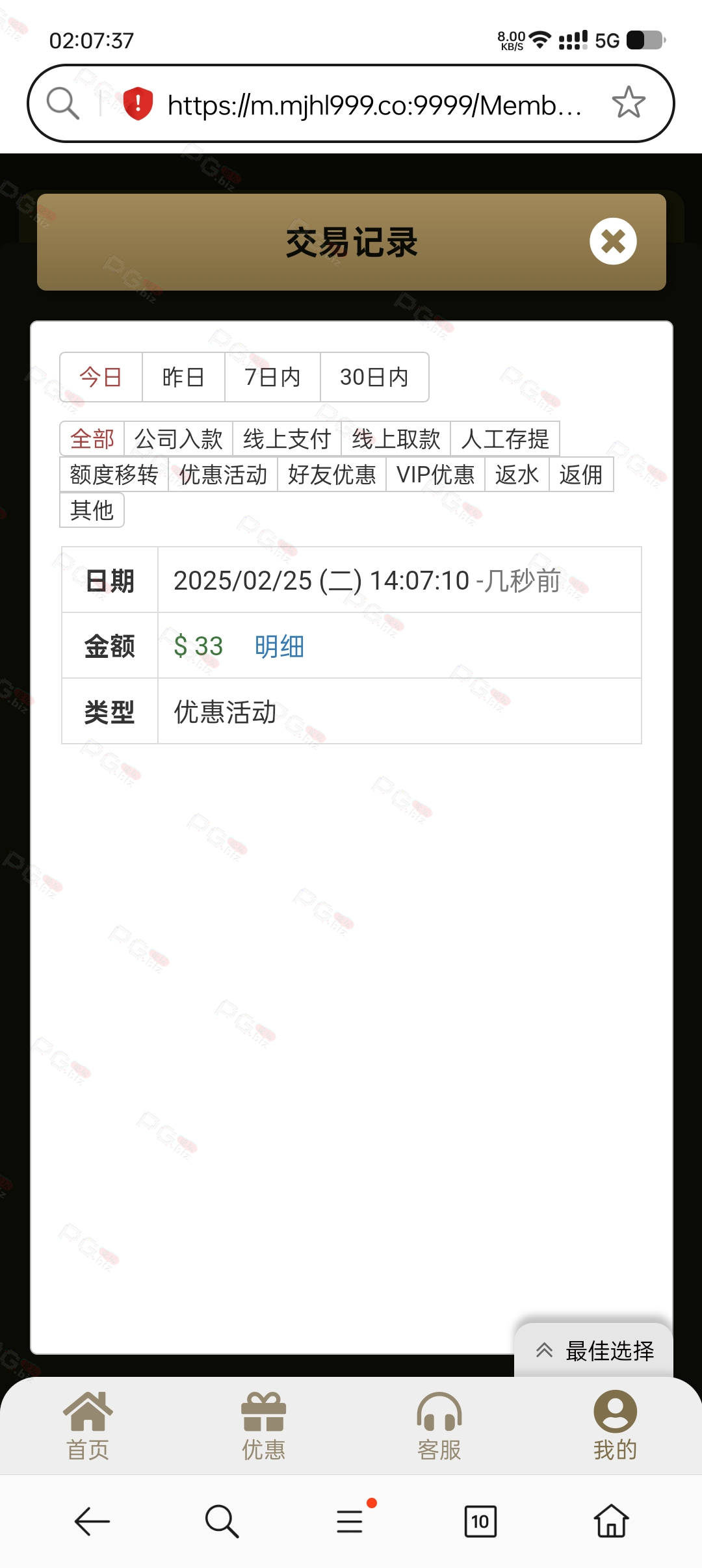Filter by 公司入款 type

tap(179, 439)
